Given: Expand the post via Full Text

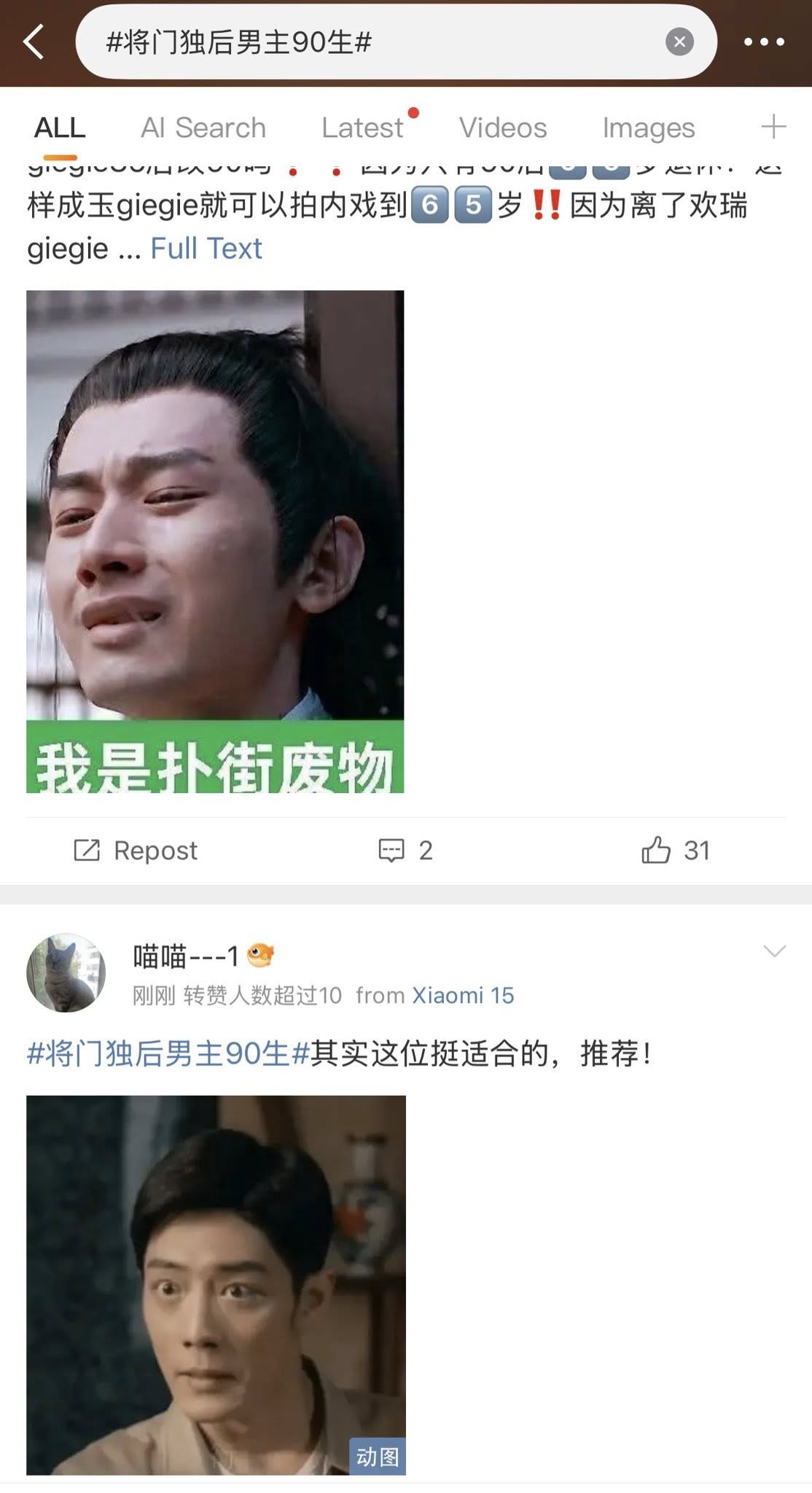Looking at the screenshot, I should point(206,249).
